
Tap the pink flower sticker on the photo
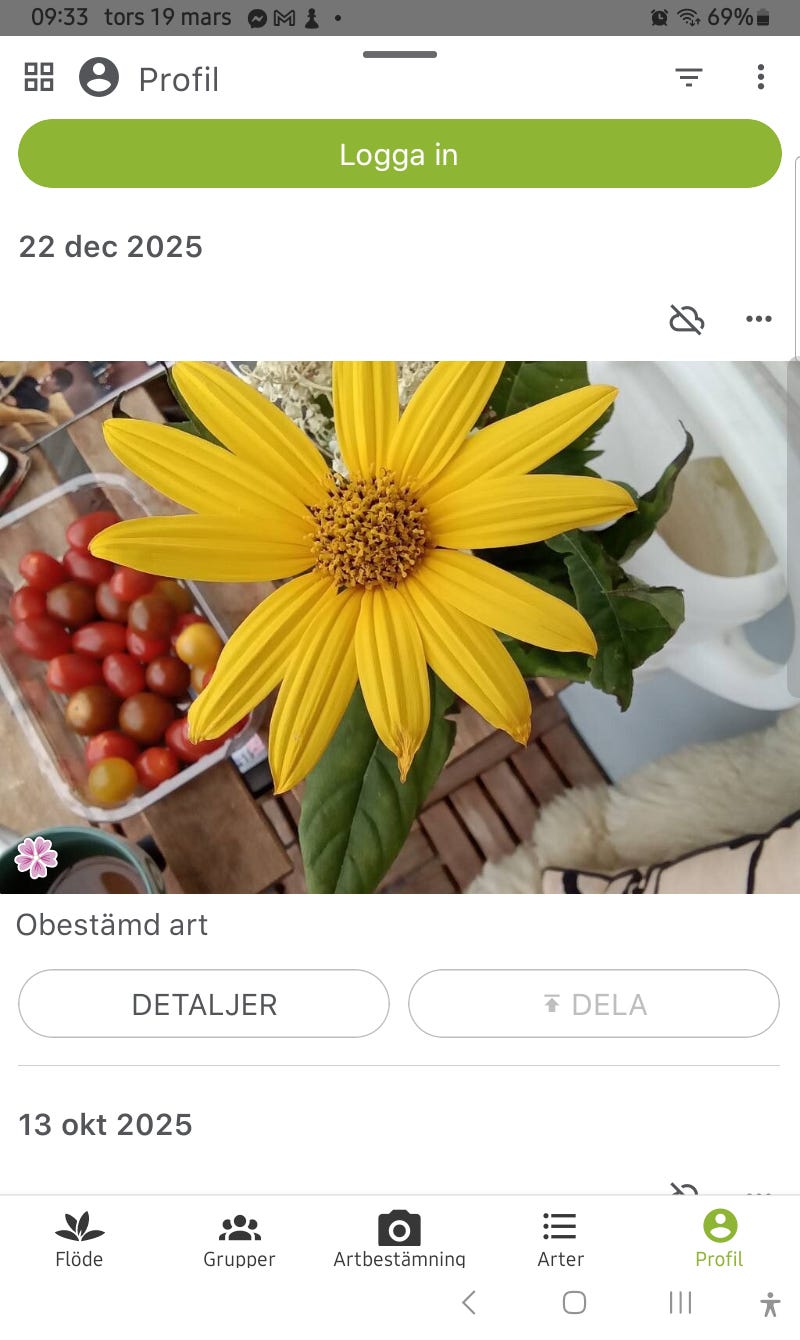37,858
